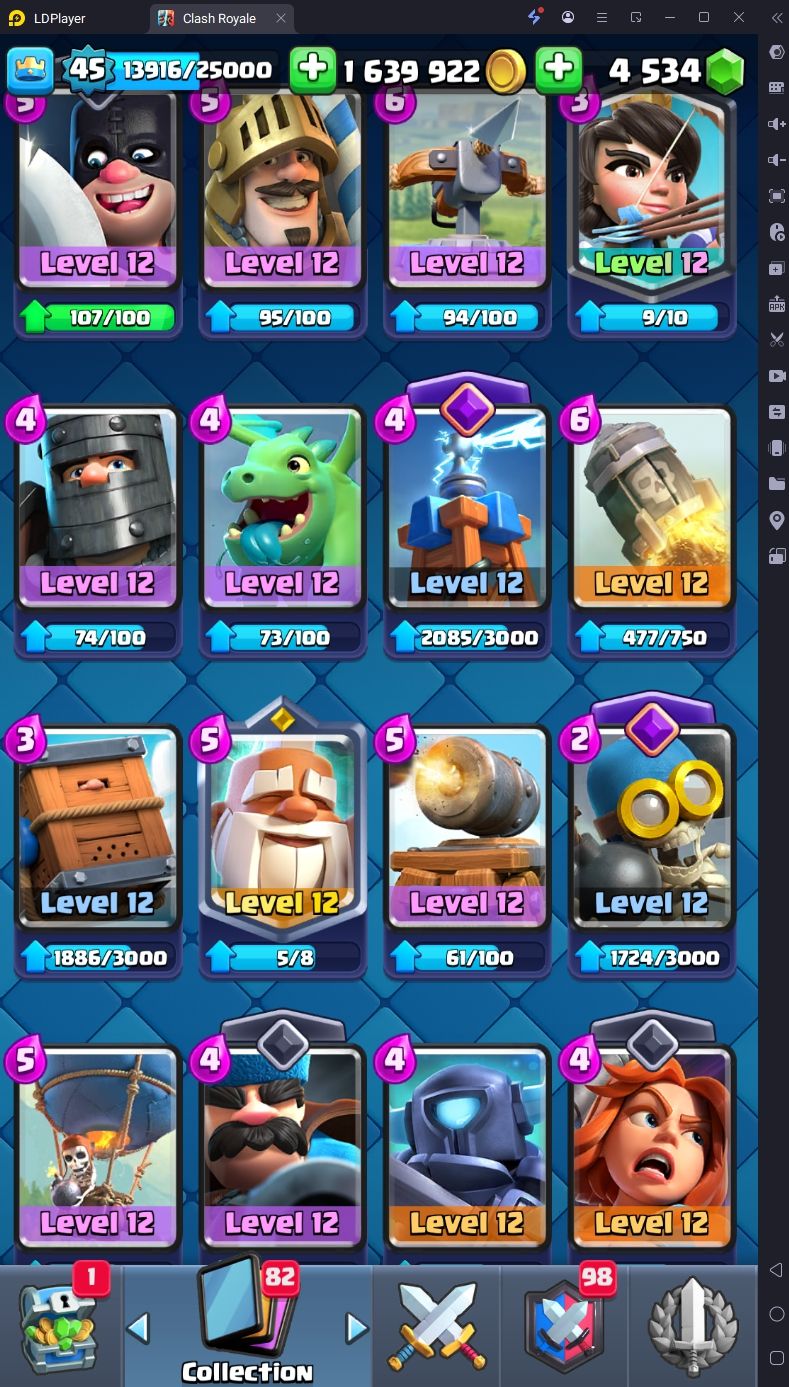Screen dimensions: 789x1387
Task: Add gold with the plus button
Action: [313, 69]
